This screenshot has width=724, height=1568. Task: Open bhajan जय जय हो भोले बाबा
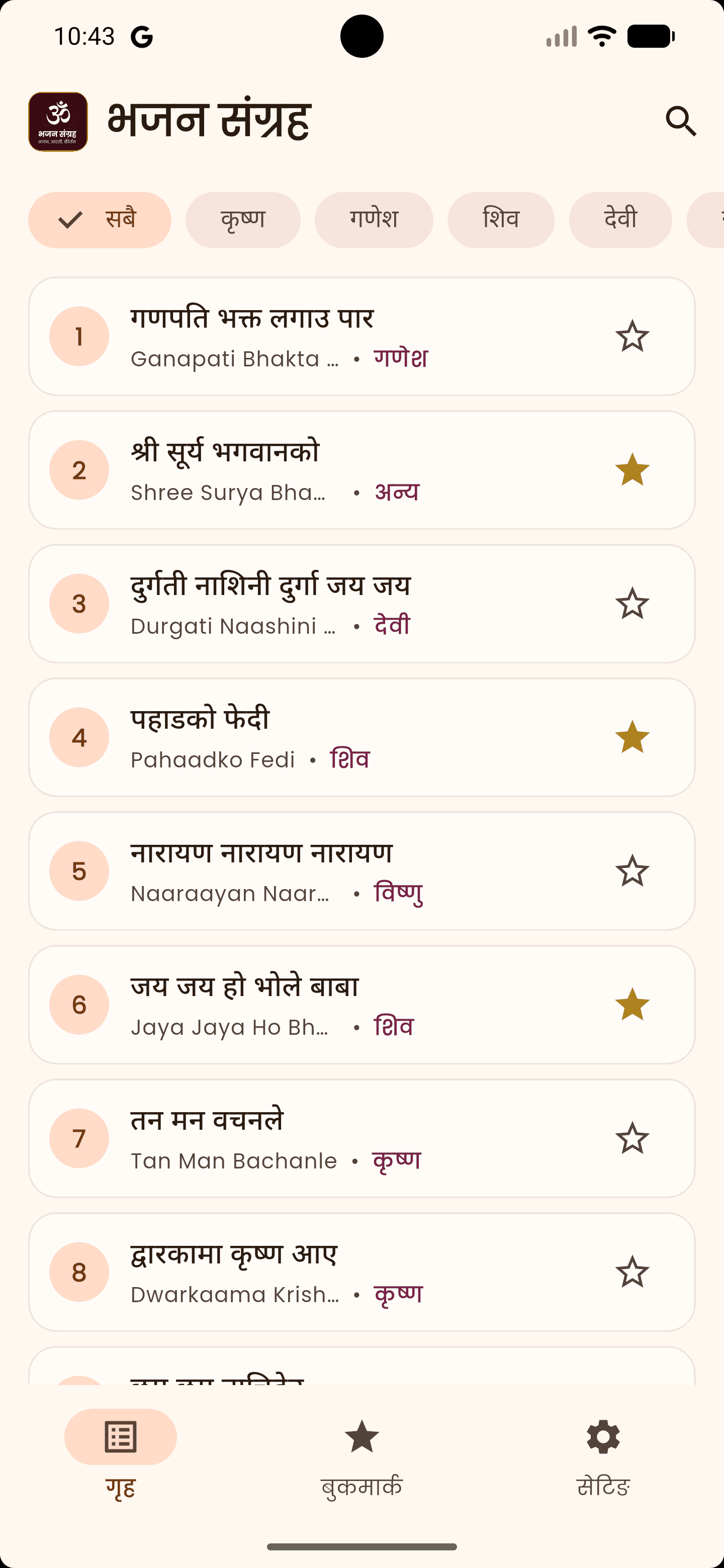(x=361, y=1004)
